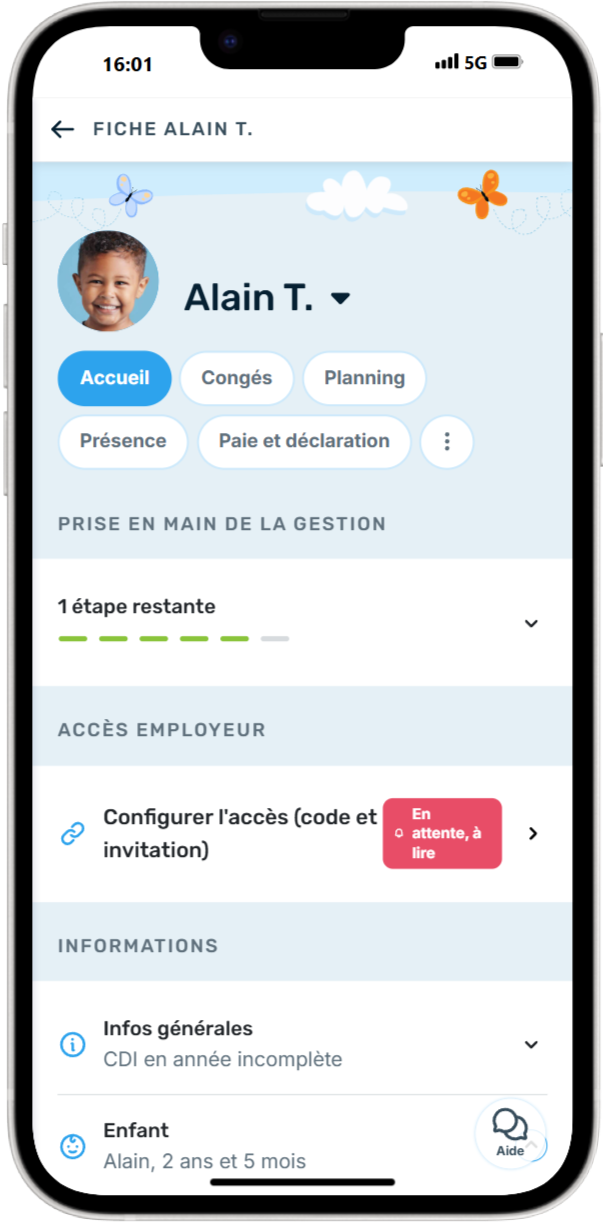The height and width of the screenshot is (1222, 603).
Task: Switch to the Planning tab
Action: click(x=365, y=378)
